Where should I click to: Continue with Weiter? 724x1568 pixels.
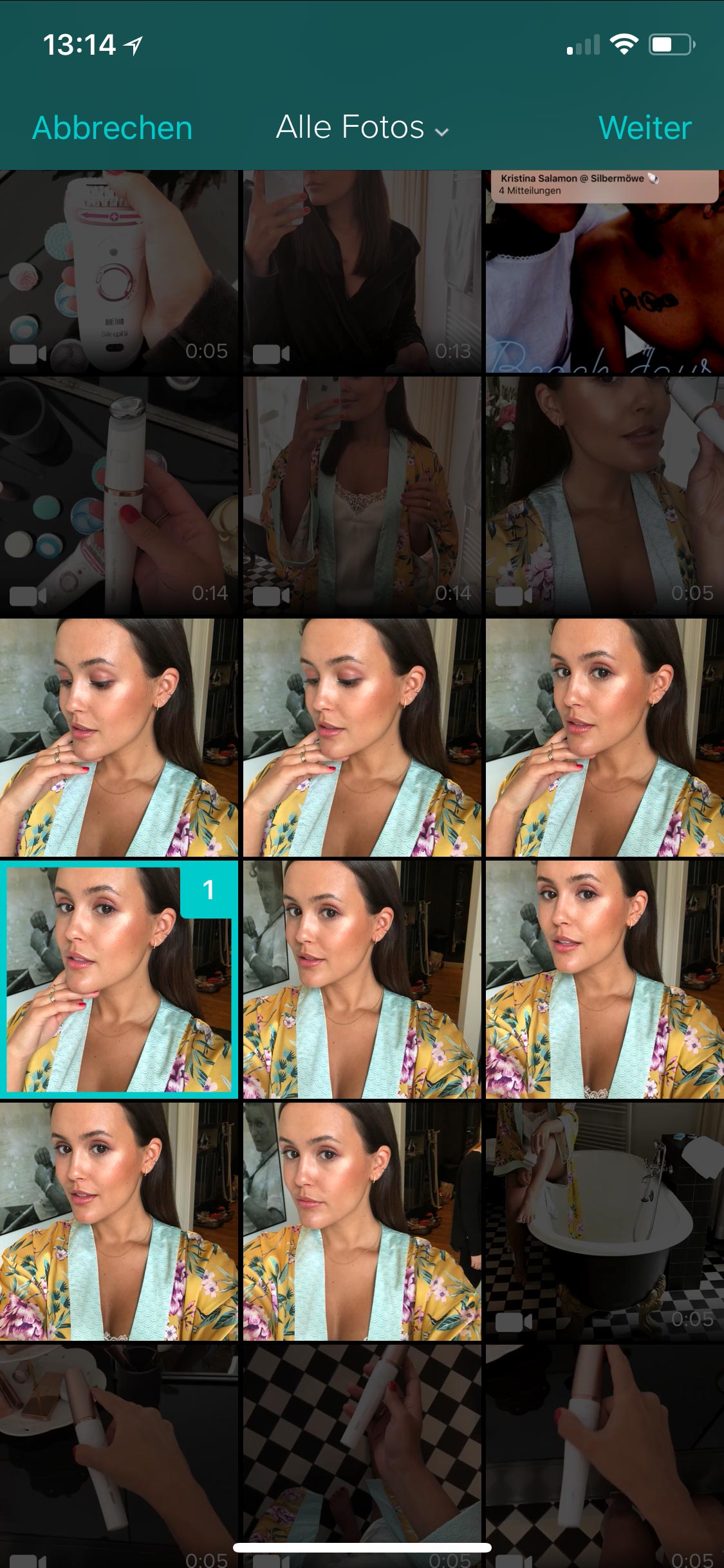(645, 127)
